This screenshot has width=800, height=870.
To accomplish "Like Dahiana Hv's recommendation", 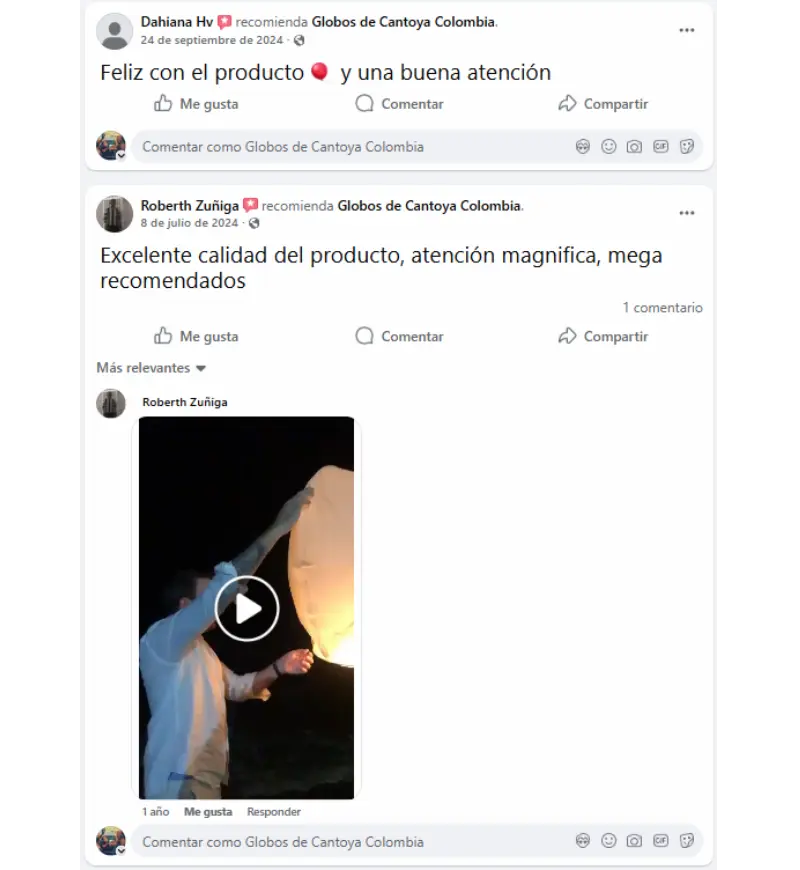I will pos(196,104).
